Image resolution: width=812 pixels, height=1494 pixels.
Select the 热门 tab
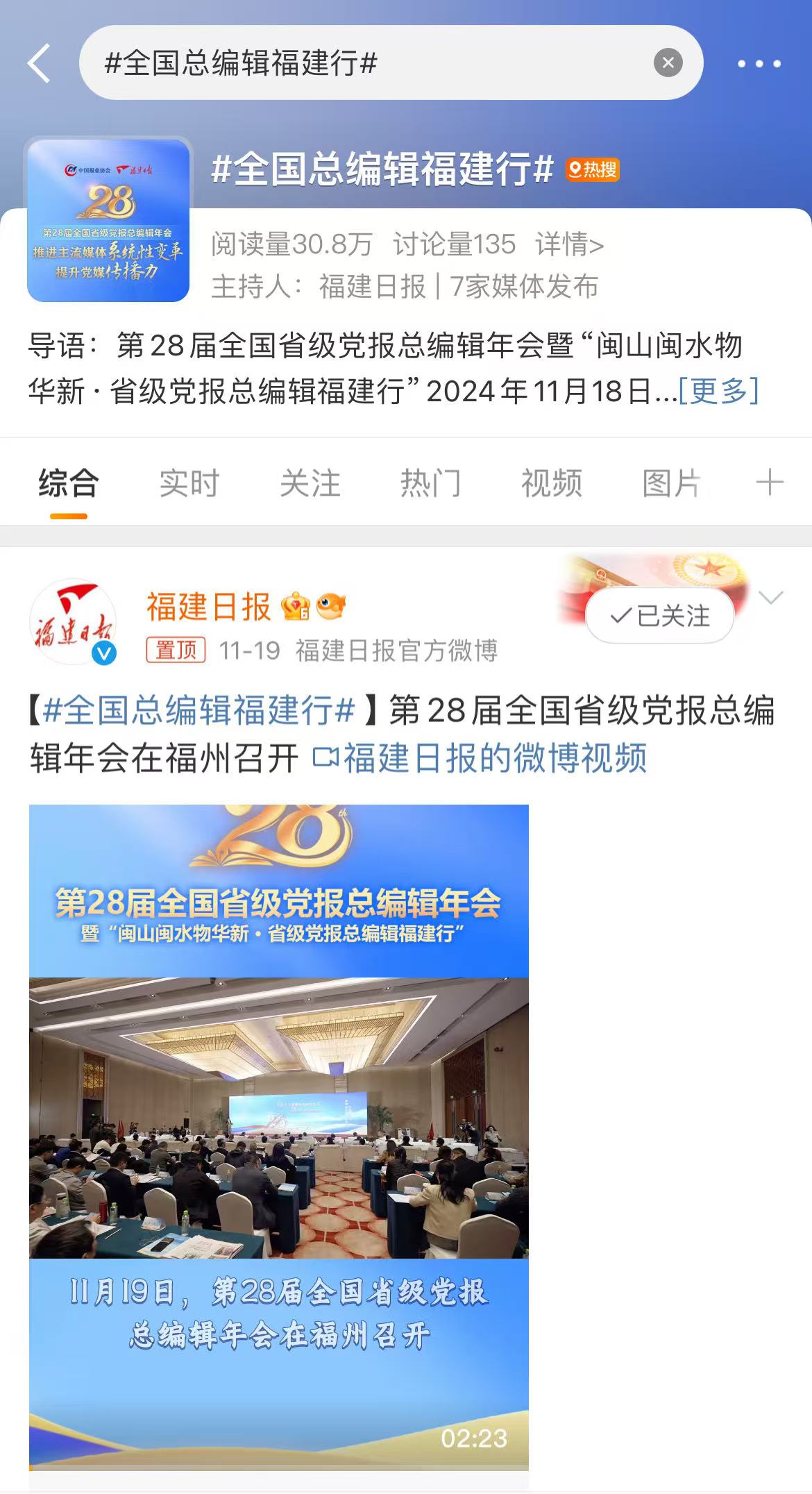(430, 483)
